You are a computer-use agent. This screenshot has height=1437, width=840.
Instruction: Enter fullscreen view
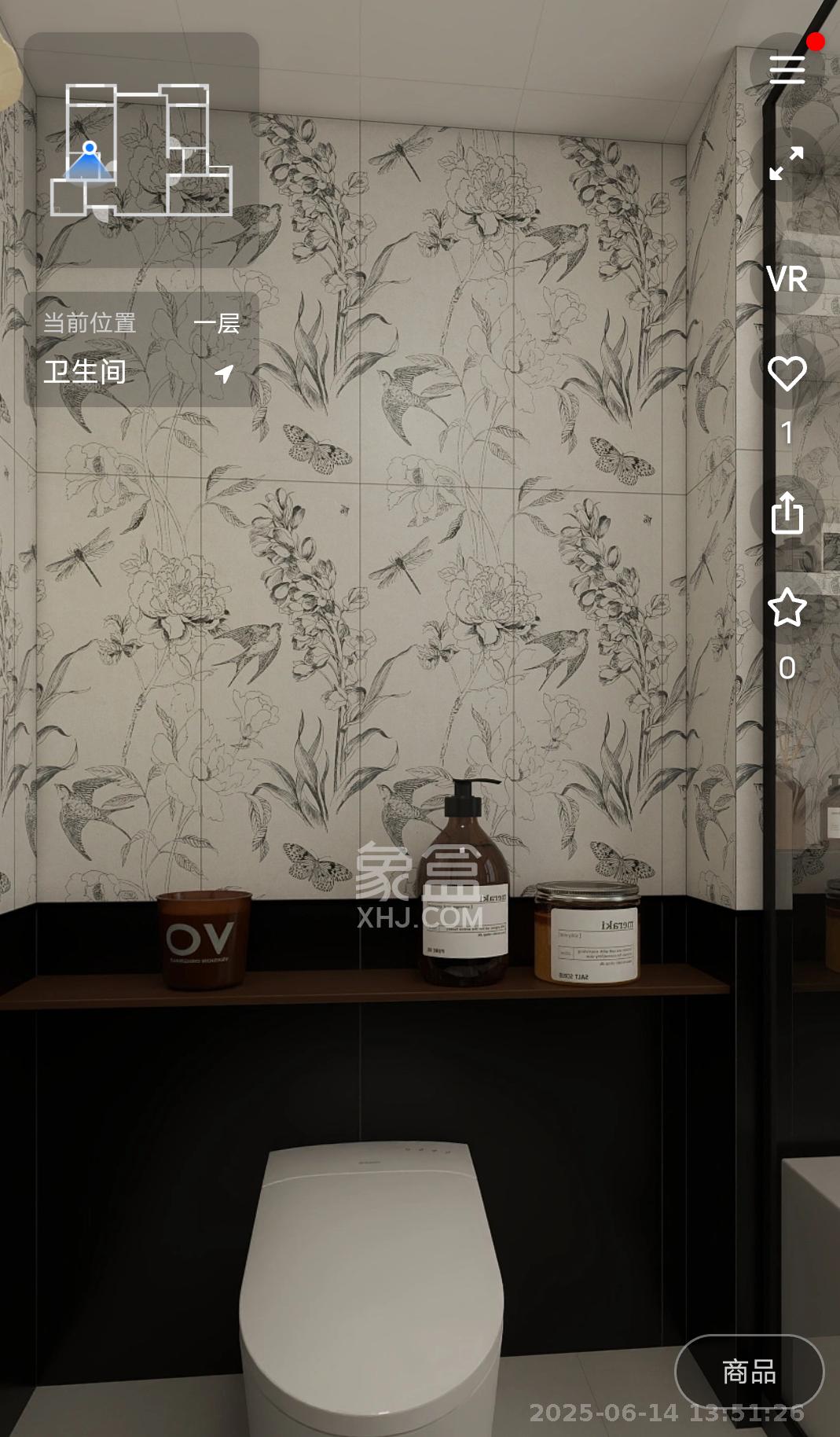(x=787, y=164)
